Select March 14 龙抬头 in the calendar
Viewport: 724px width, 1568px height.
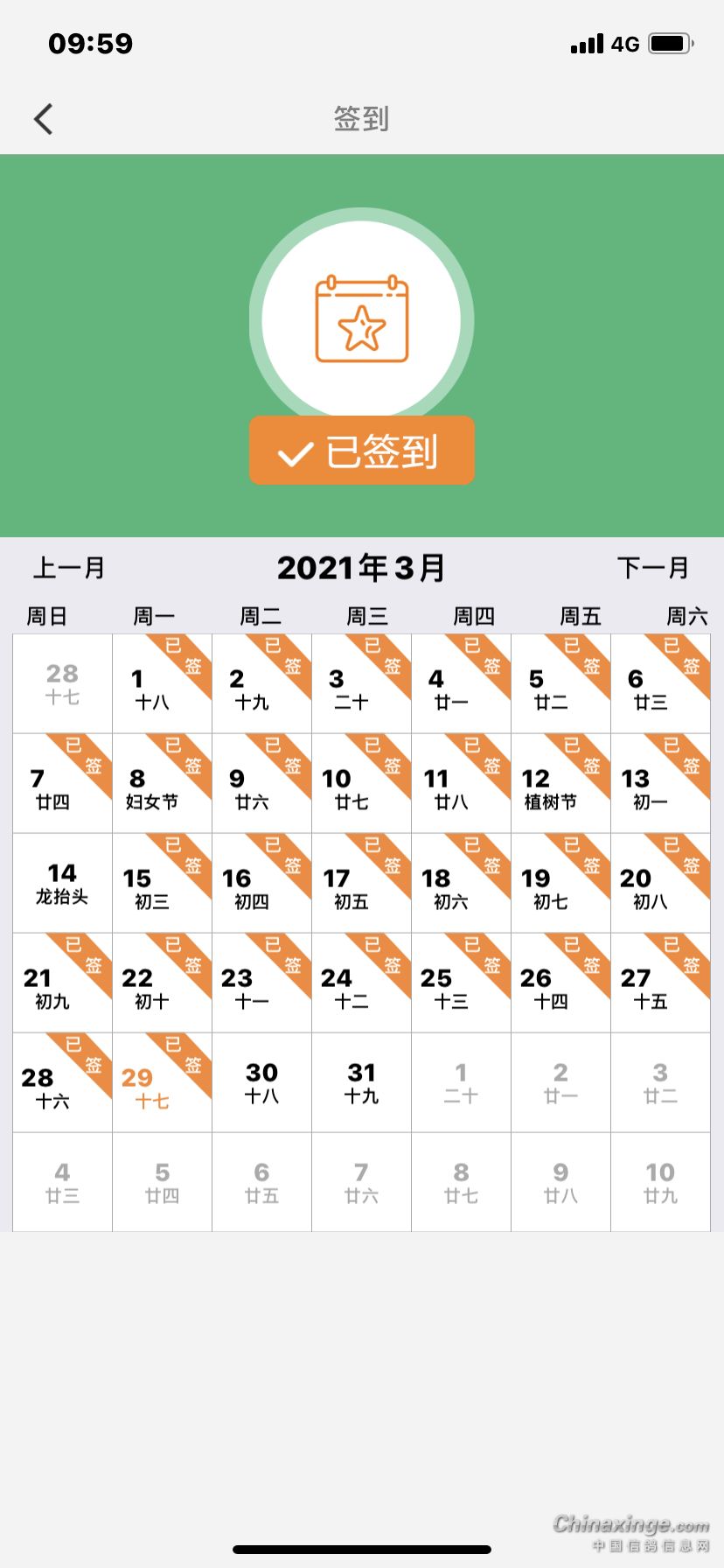(62, 883)
